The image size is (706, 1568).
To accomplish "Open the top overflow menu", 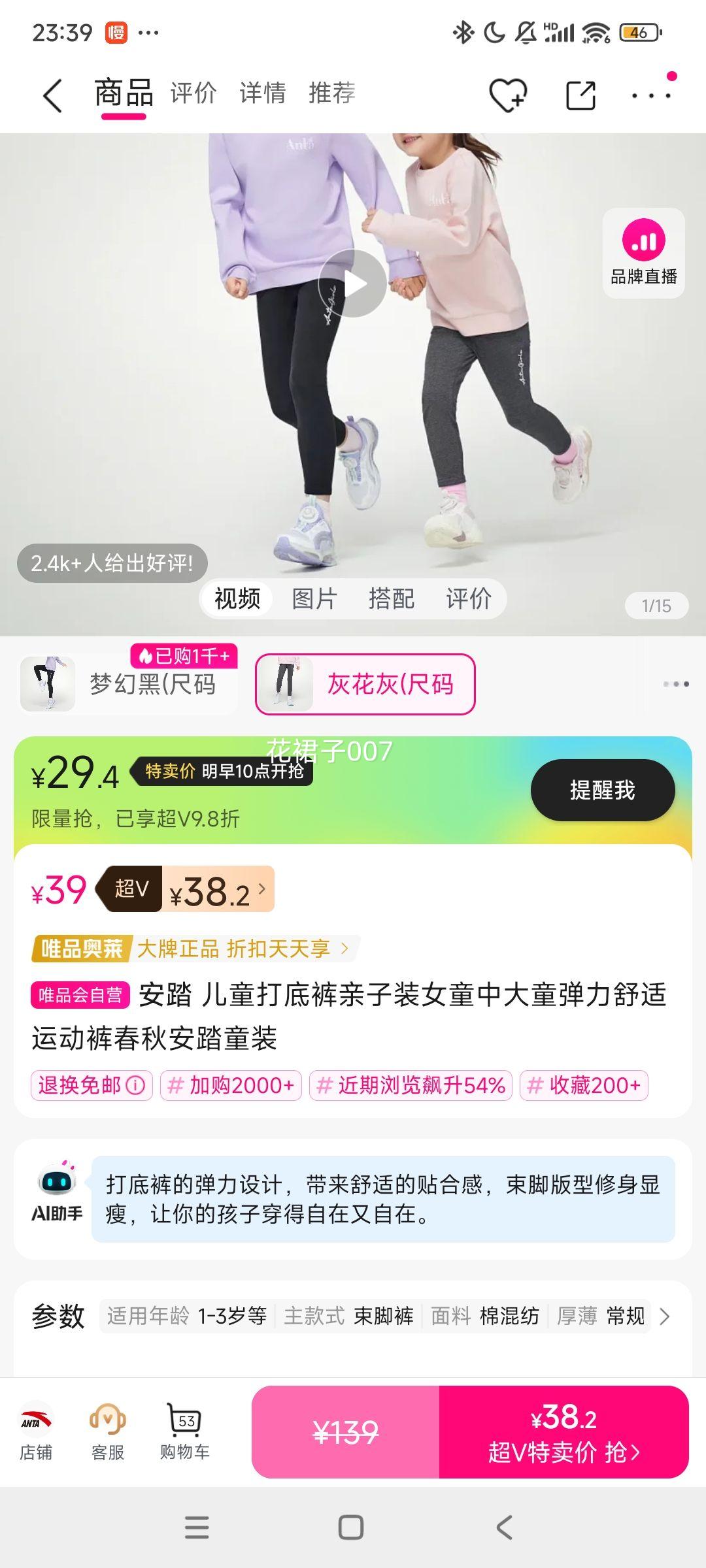I will pyautogui.click(x=651, y=96).
